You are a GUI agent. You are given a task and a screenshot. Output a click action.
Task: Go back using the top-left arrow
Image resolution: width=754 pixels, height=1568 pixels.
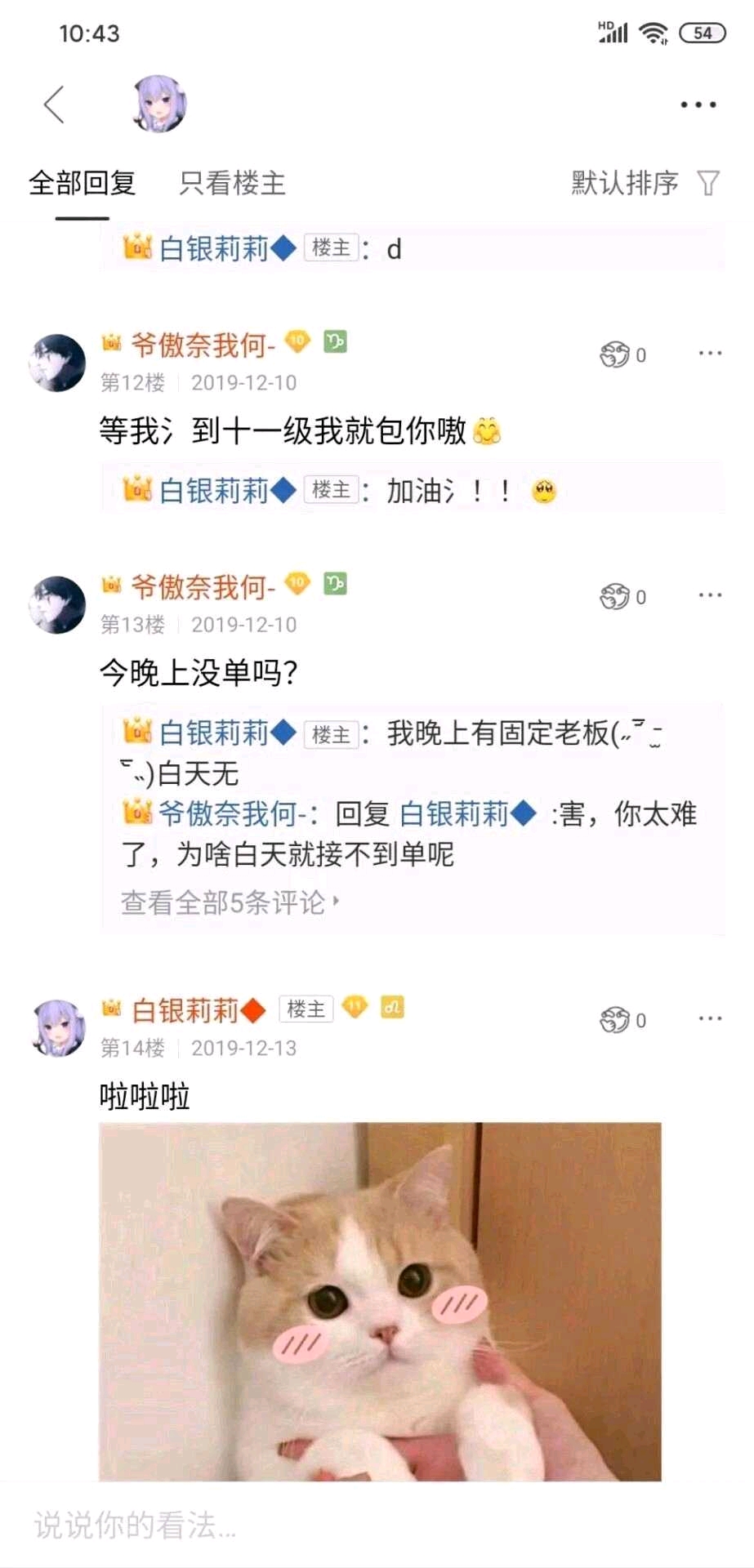(54, 105)
